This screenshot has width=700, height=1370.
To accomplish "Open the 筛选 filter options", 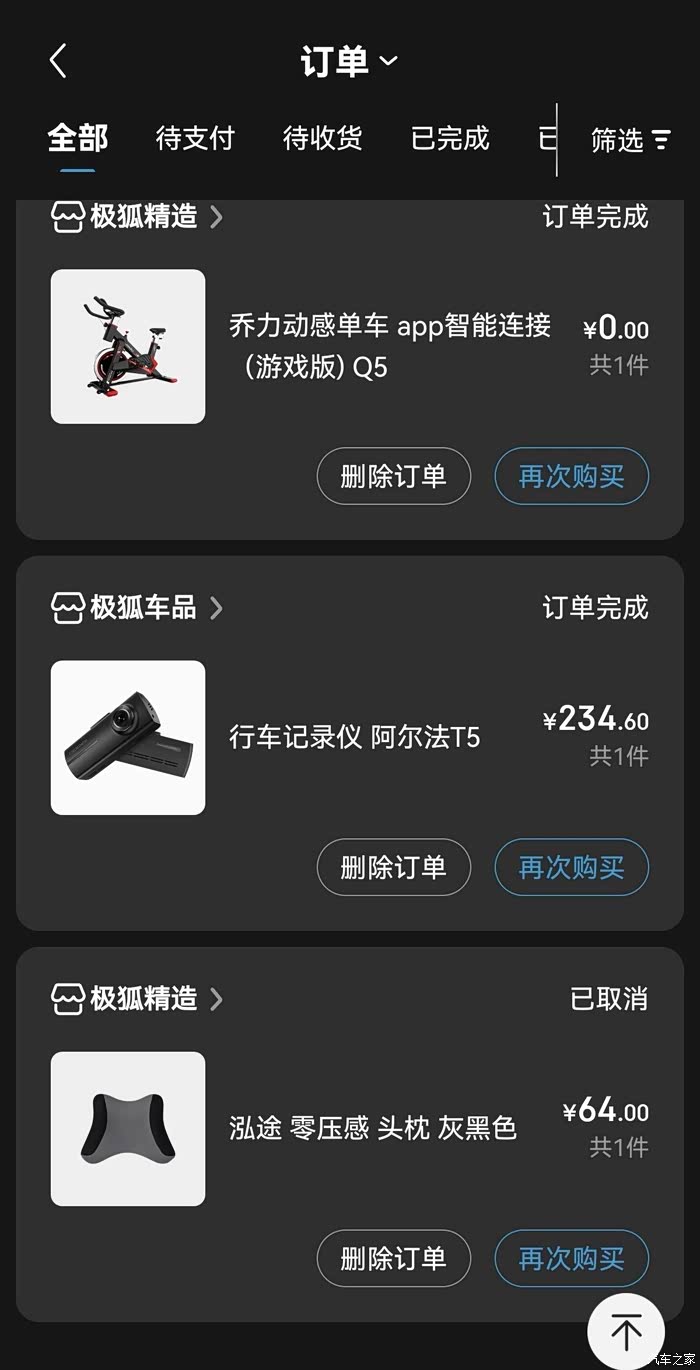I will click(x=630, y=140).
